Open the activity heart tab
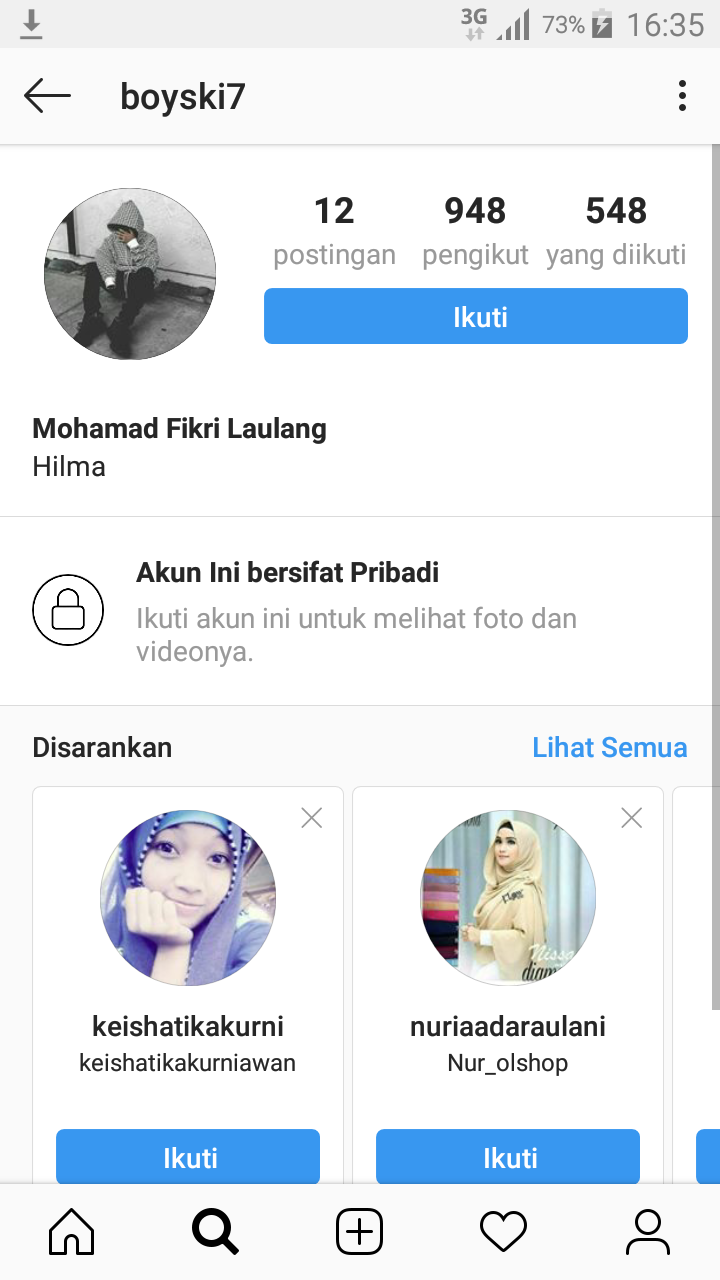 pyautogui.click(x=503, y=1231)
